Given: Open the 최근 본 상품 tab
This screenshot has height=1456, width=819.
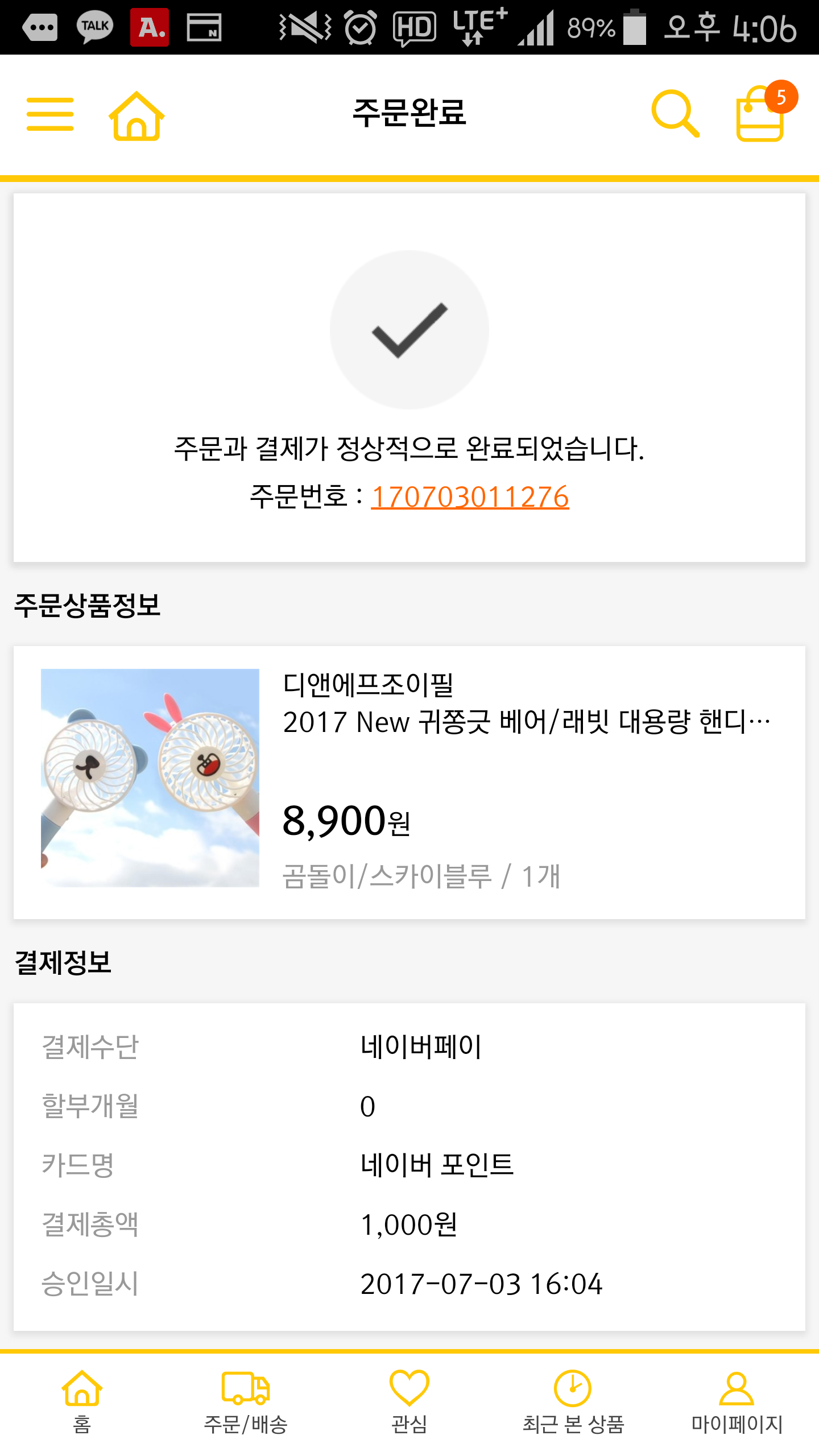Looking at the screenshot, I should coord(573,1403).
